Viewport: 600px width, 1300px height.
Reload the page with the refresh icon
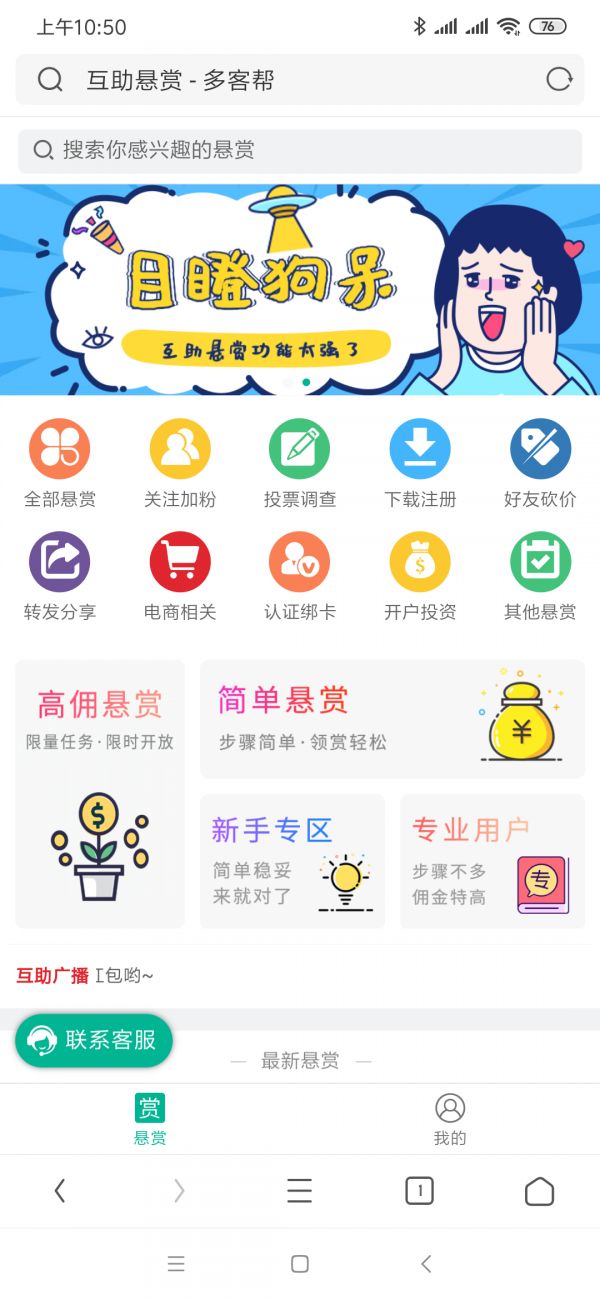click(559, 80)
